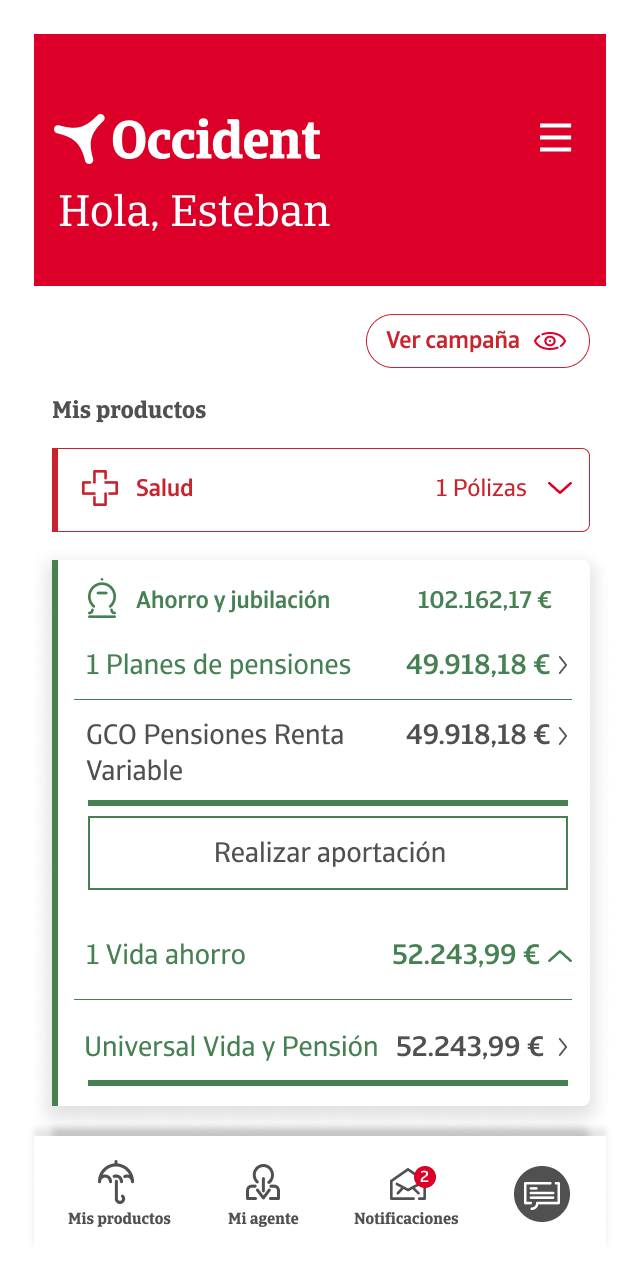This screenshot has height=1288, width=640.
Task: Expand the Salud policies section
Action: click(x=559, y=489)
